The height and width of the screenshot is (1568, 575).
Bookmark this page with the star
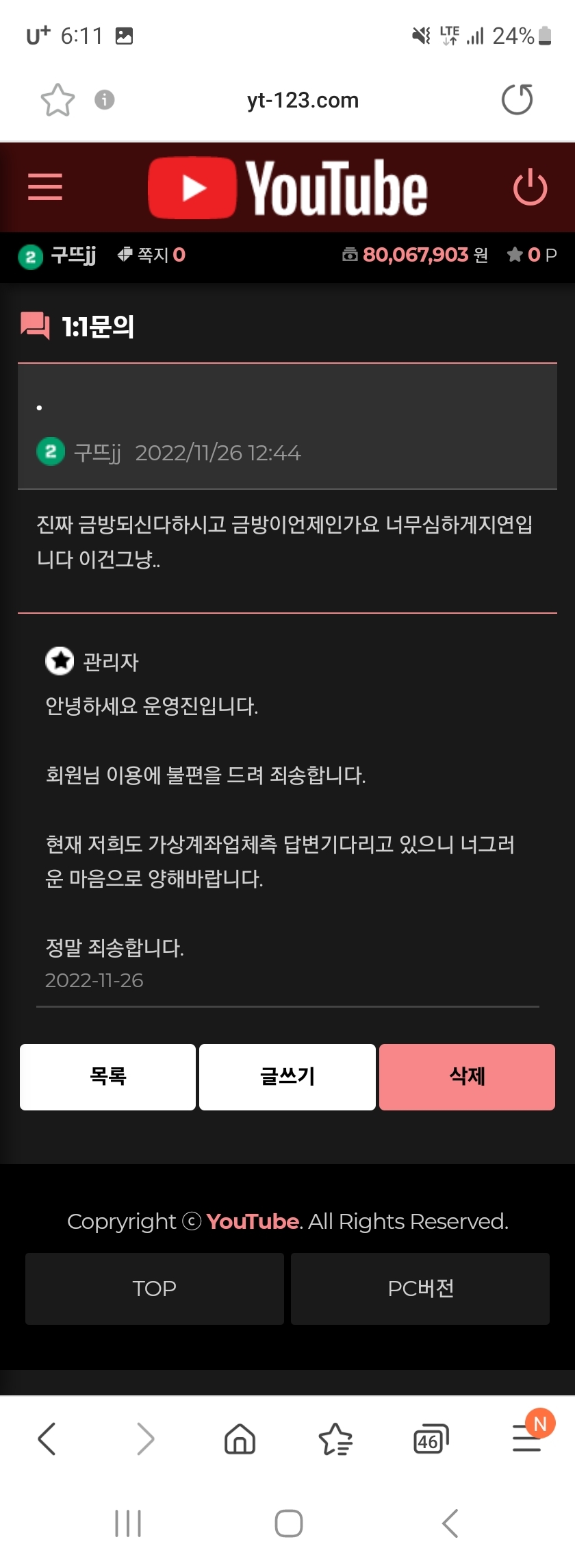57,100
